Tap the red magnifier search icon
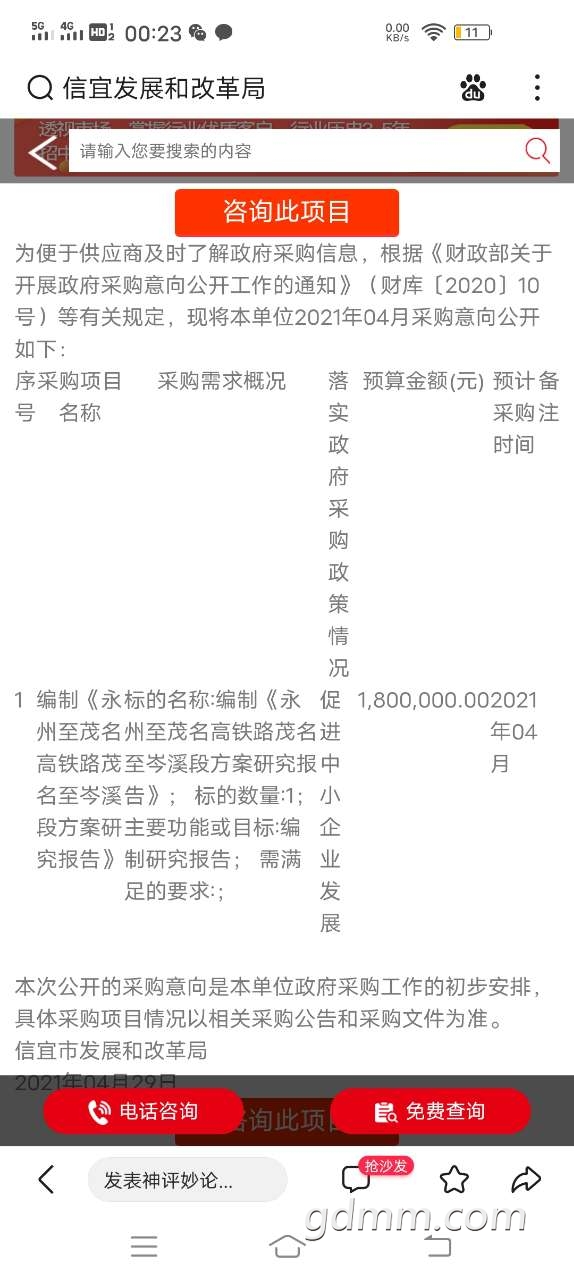Screen dimensions: 574x1280 (537, 151)
